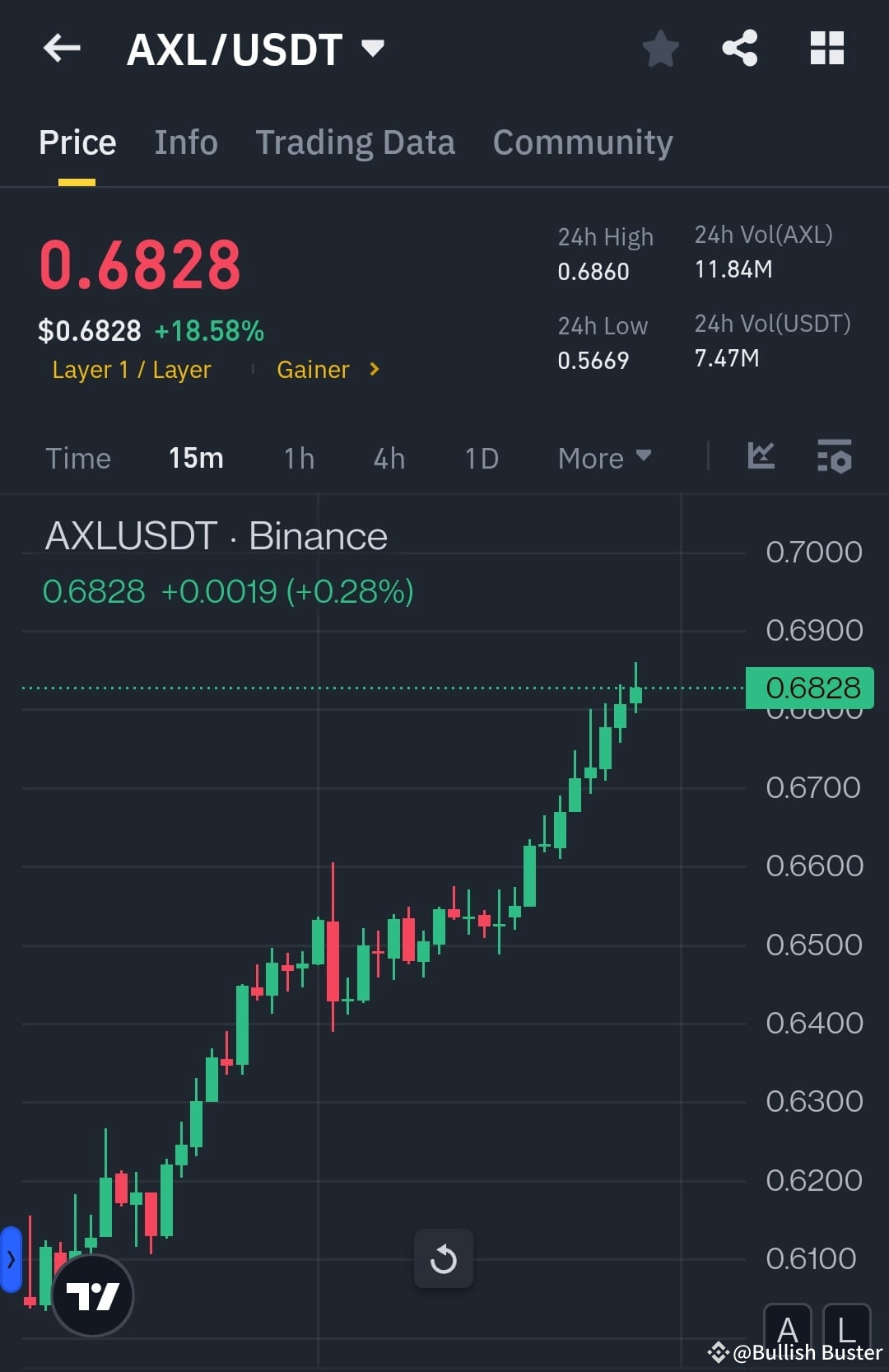The width and height of the screenshot is (889, 1372).
Task: Select the 15m candle interval
Action: point(195,458)
